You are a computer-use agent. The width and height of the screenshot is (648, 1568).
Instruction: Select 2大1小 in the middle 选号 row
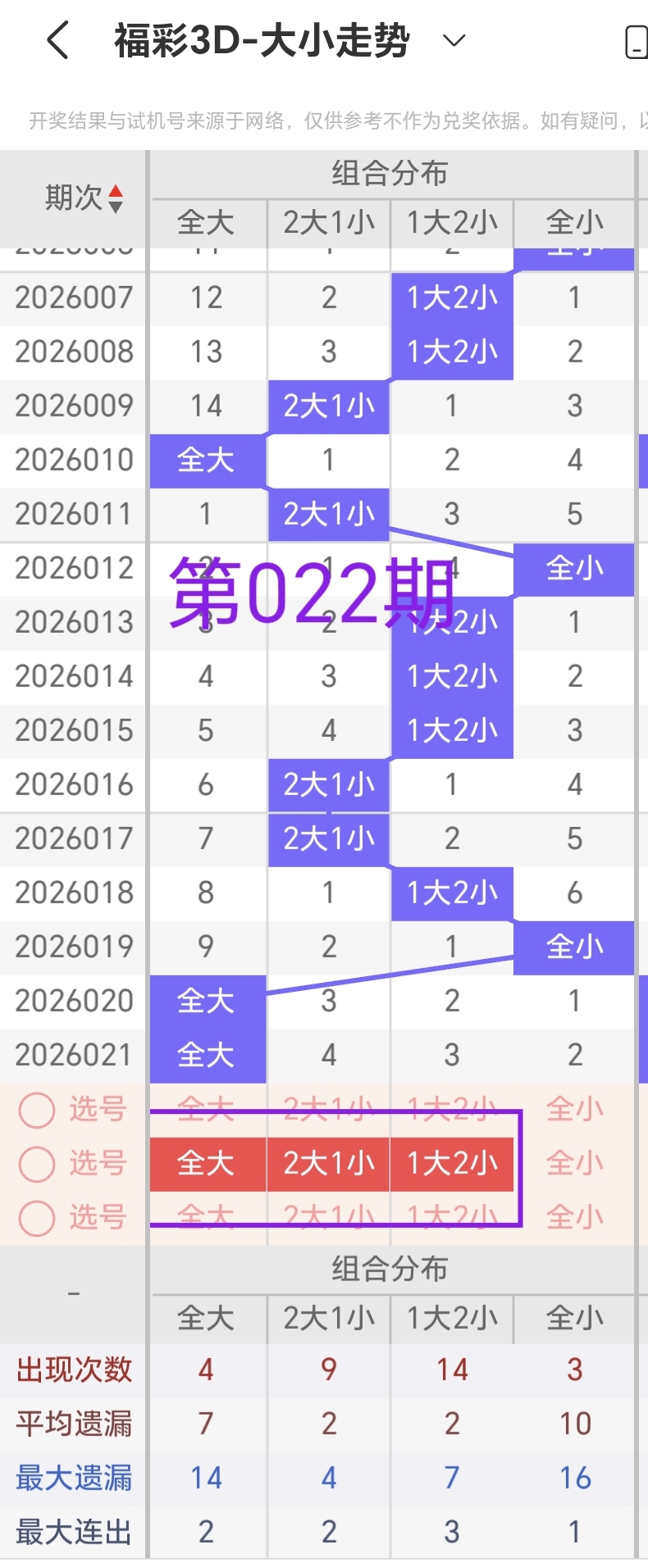click(328, 1163)
